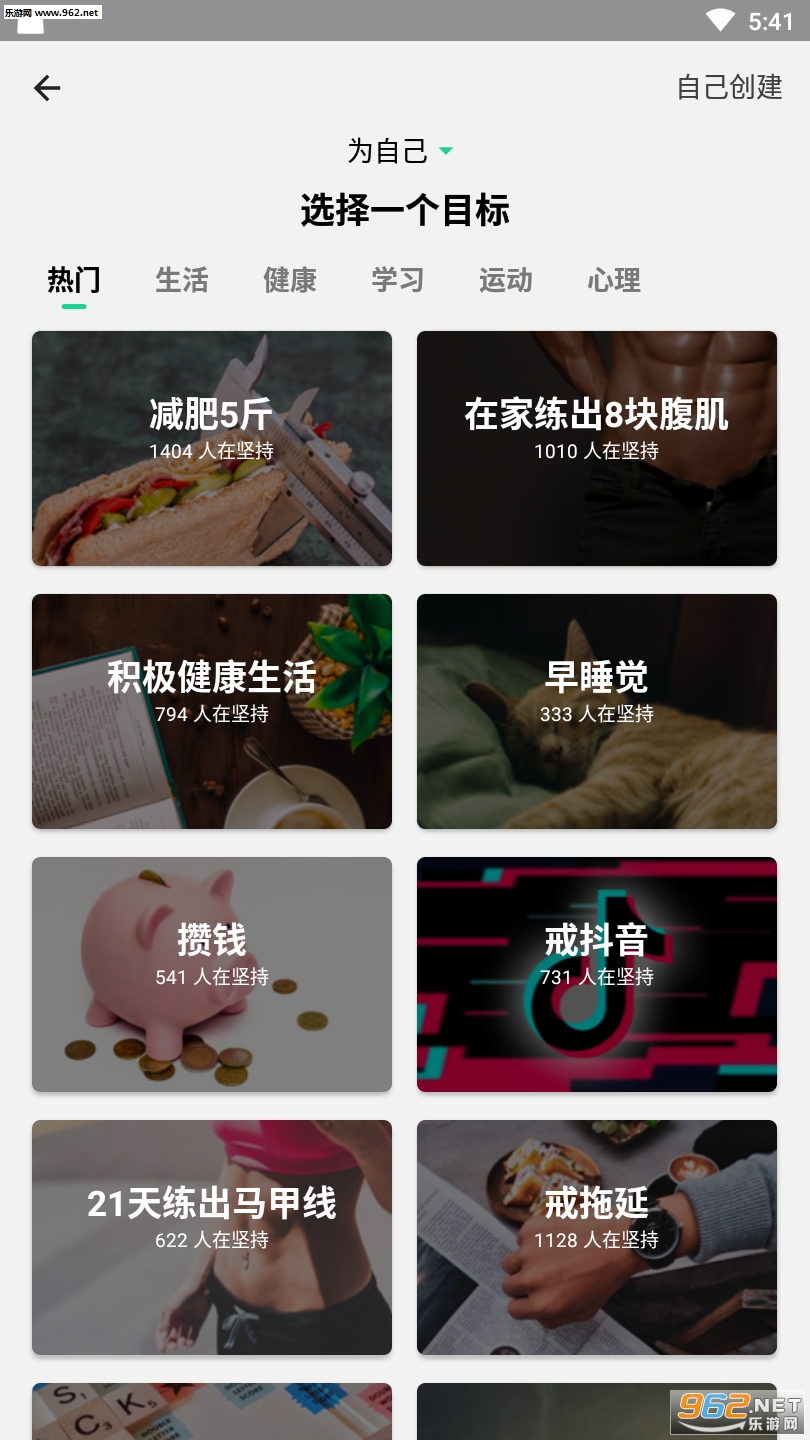The height and width of the screenshot is (1440, 810).
Task: Choose the 减肥5斤 goal card
Action: coord(212,448)
